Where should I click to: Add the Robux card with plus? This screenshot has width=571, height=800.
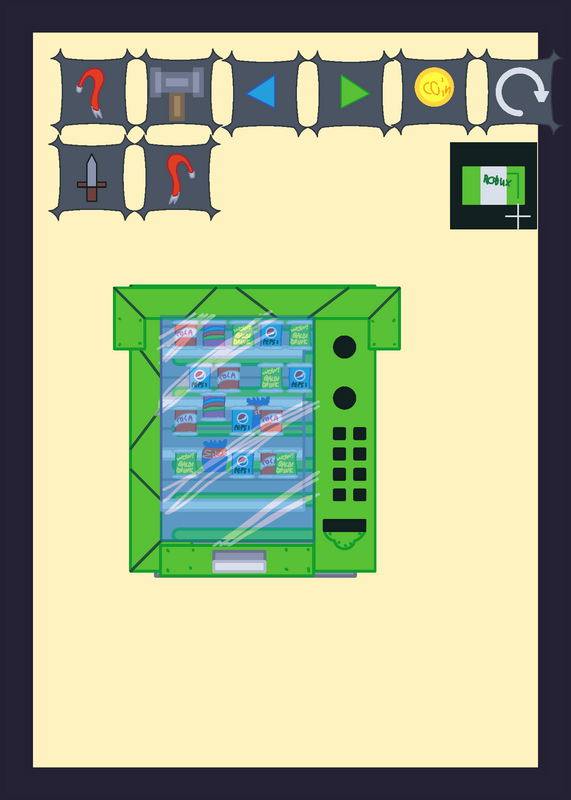point(493,186)
